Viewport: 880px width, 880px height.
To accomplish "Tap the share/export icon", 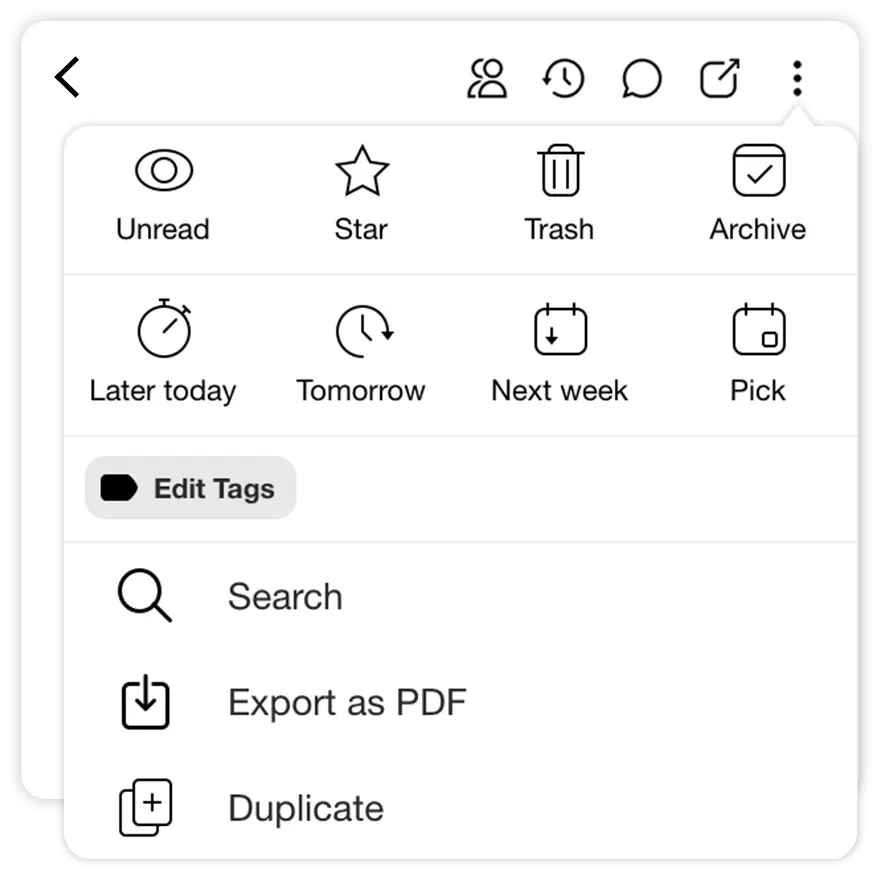I will [719, 78].
